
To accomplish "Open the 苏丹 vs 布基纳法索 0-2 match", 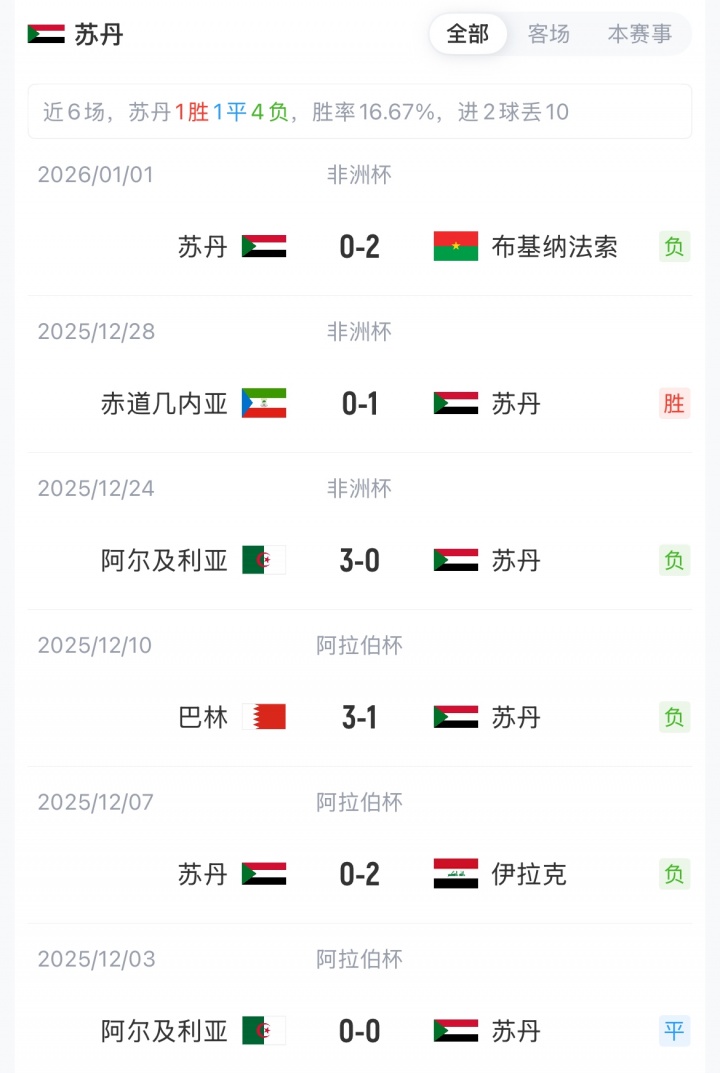I will (360, 246).
